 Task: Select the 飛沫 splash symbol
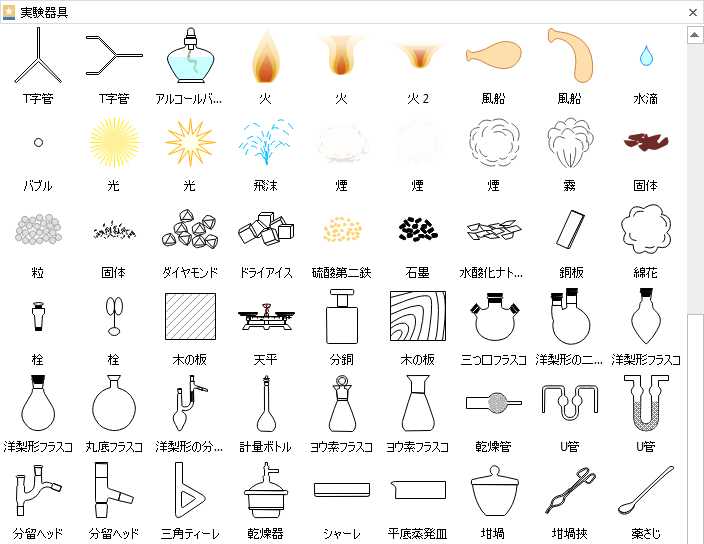pos(265,143)
